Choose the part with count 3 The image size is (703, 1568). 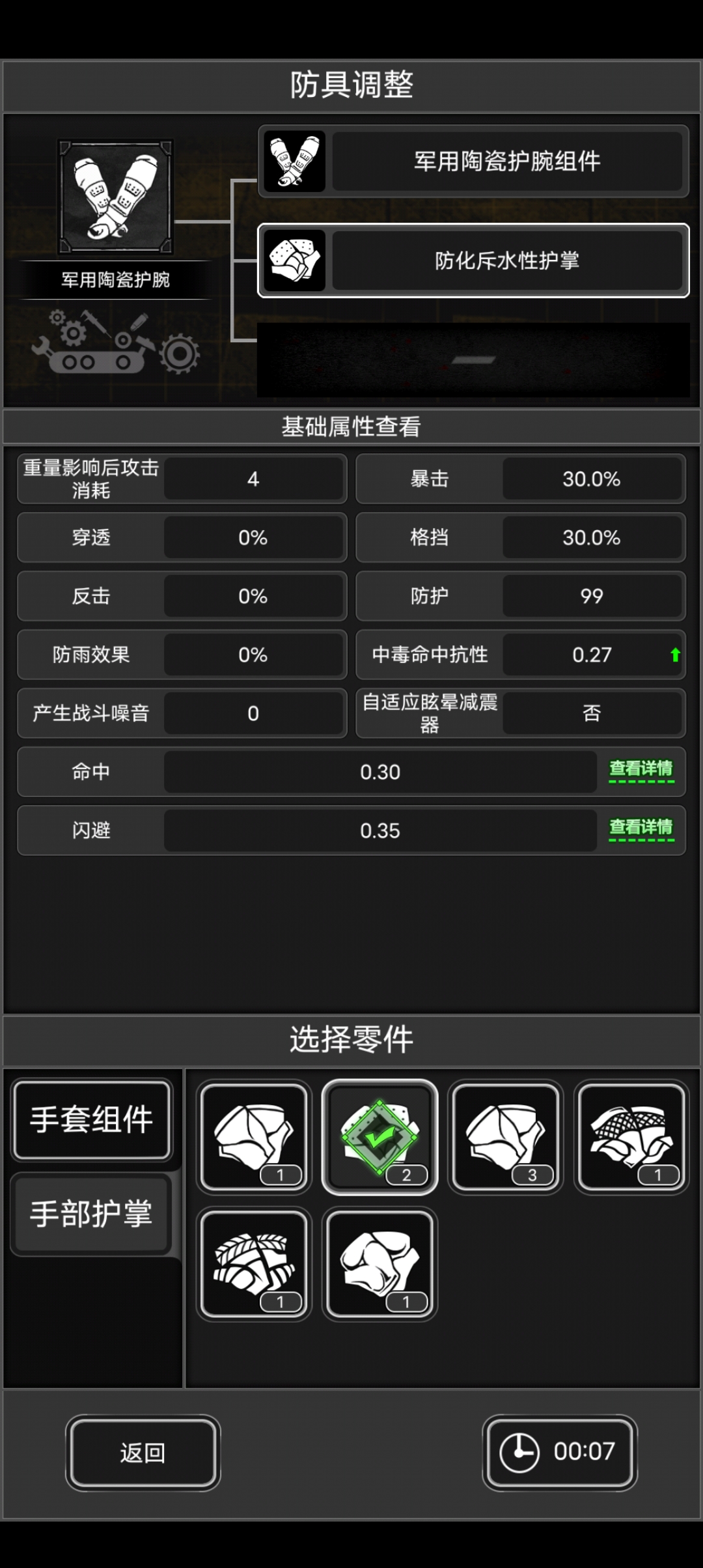click(x=506, y=1137)
